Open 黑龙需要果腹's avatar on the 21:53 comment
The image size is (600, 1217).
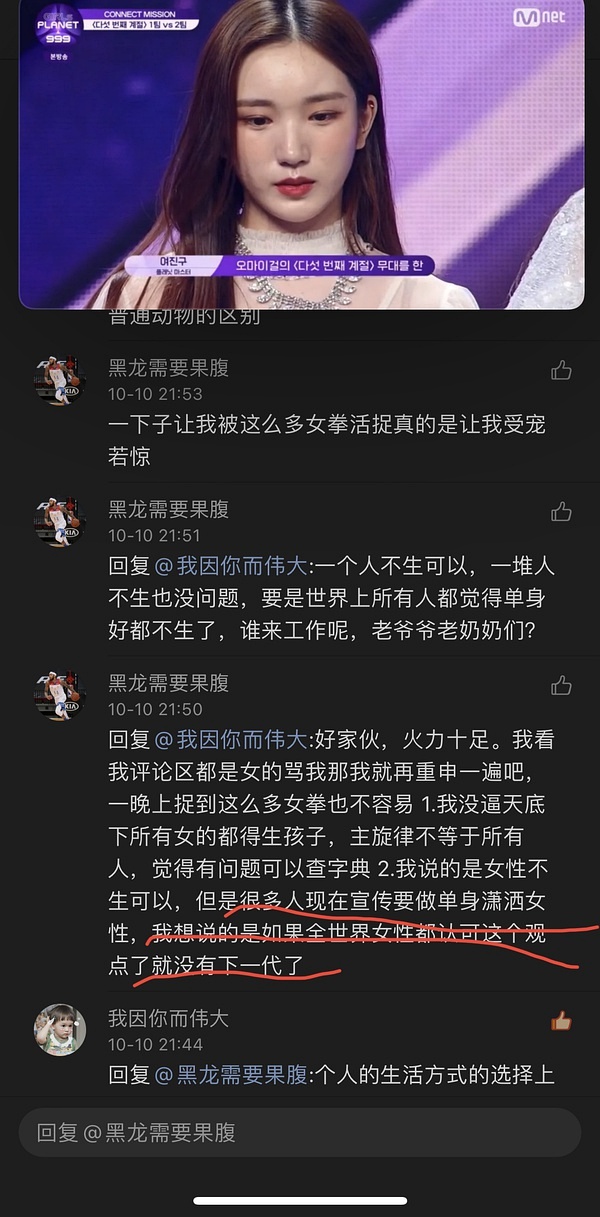coord(60,381)
